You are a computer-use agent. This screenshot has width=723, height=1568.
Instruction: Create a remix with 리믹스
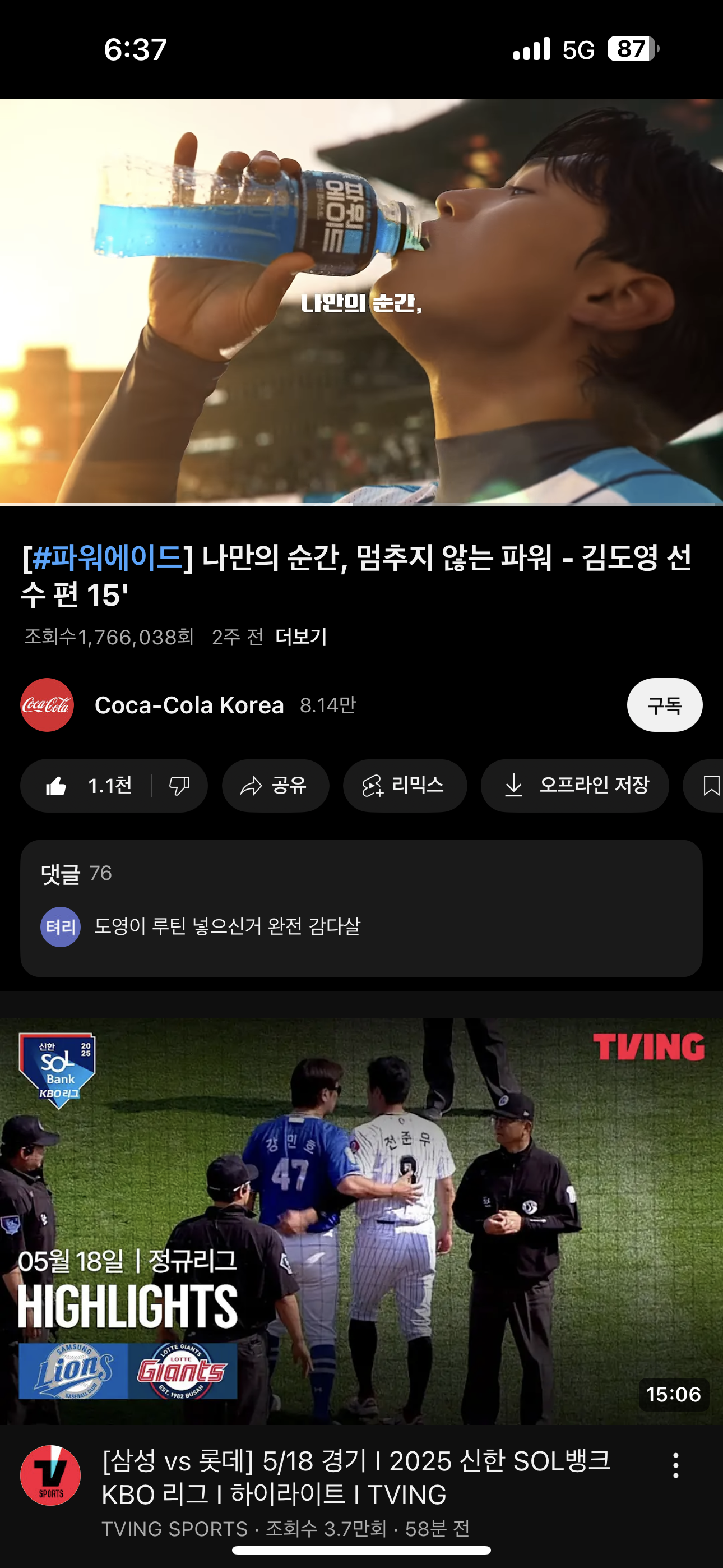pyautogui.click(x=404, y=786)
